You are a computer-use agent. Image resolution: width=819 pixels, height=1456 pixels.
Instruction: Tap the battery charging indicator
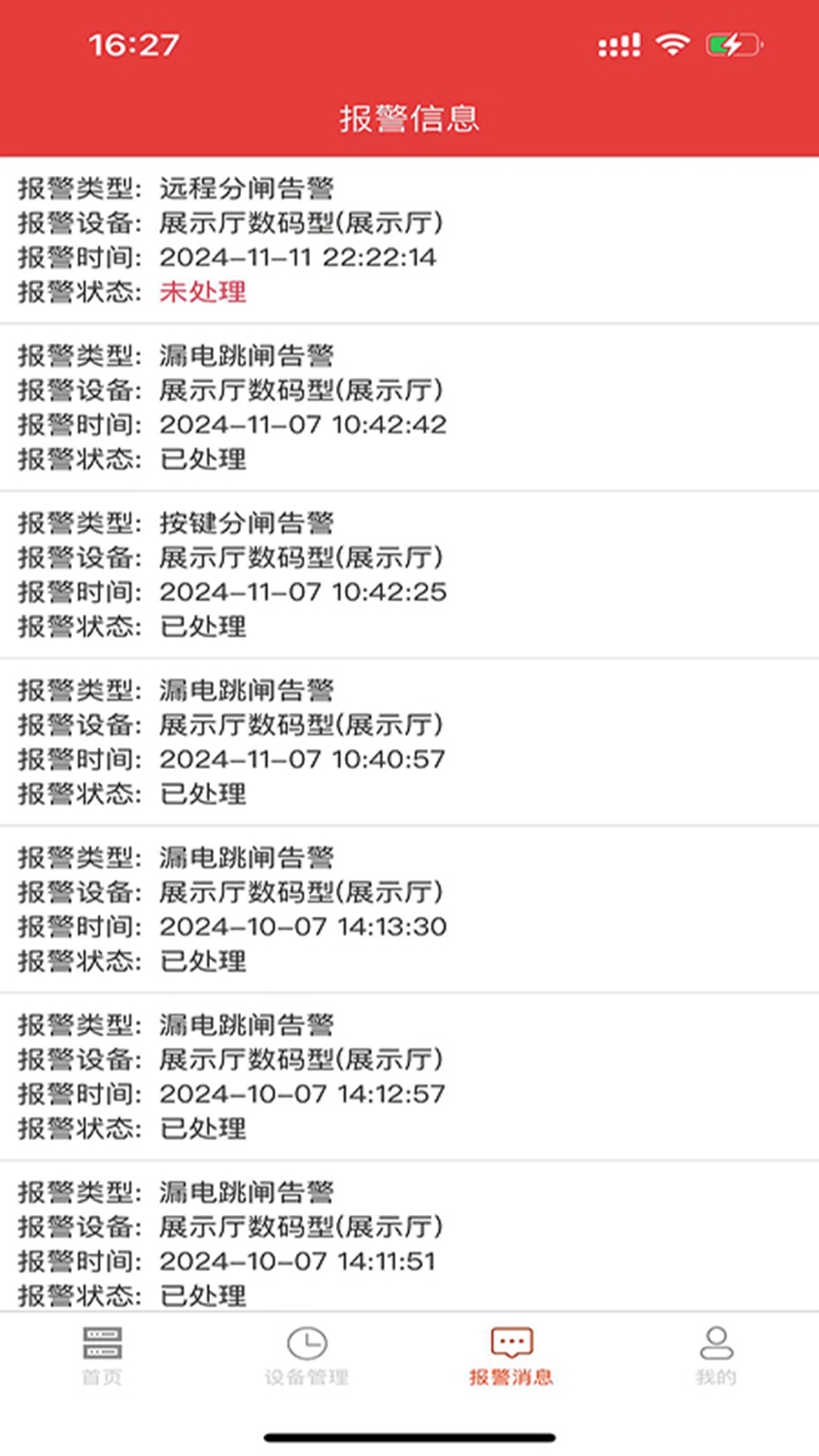tap(730, 45)
